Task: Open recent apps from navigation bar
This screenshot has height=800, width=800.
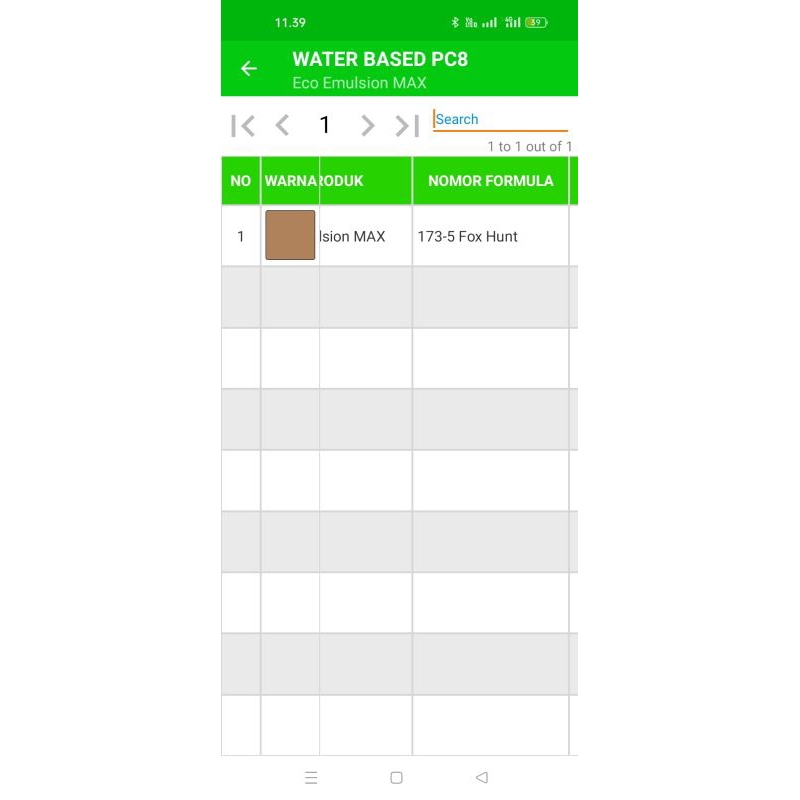Action: coord(311,777)
